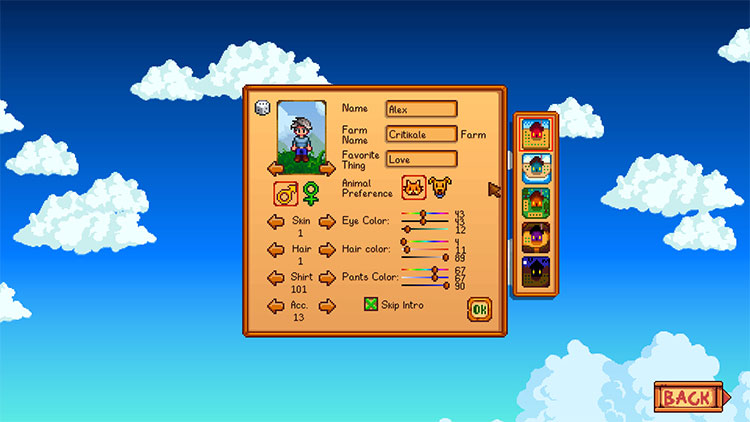The height and width of the screenshot is (422, 750).
Task: Go to previous Acc. option
Action: pos(275,306)
